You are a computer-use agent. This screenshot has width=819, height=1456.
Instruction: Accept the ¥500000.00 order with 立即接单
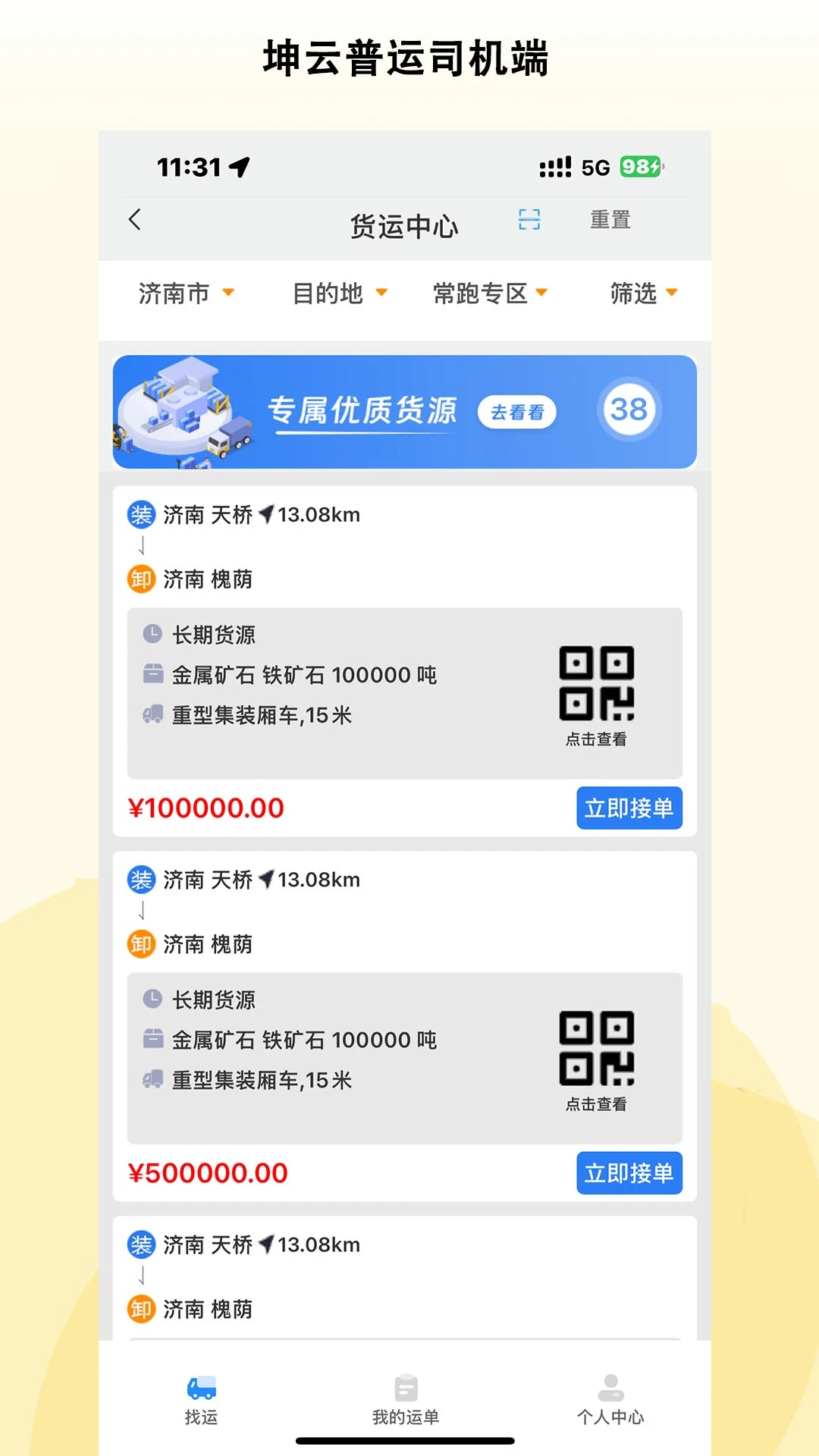pyautogui.click(x=629, y=1173)
